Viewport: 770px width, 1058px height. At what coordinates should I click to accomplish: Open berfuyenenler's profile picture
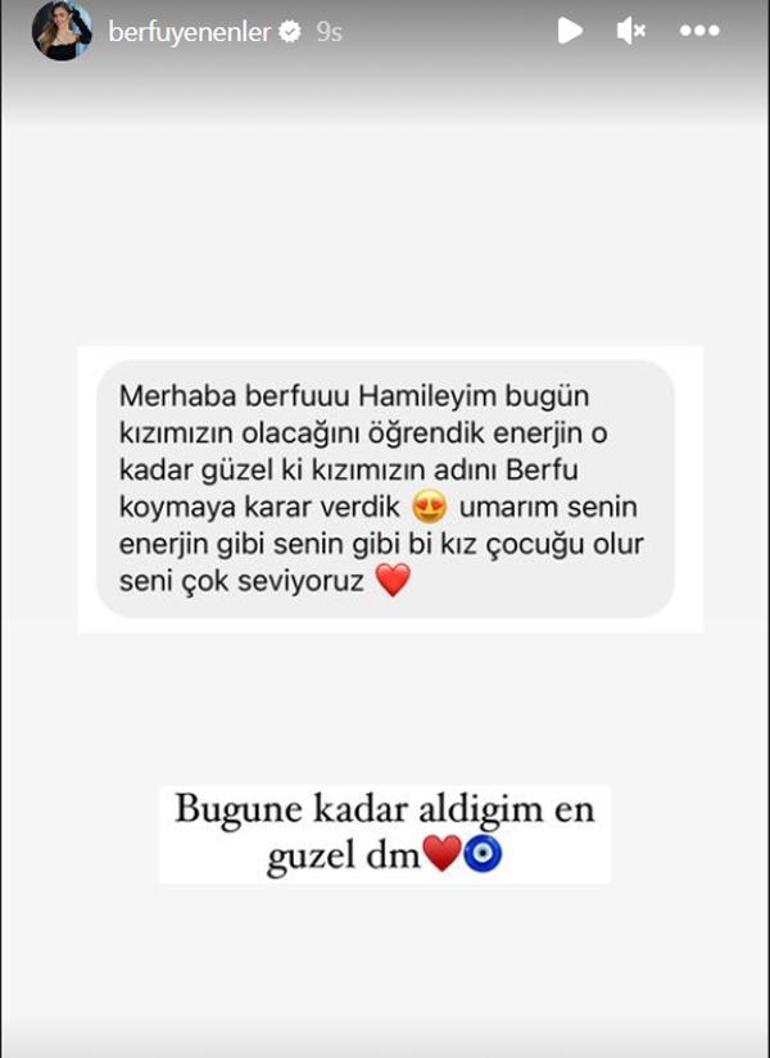click(x=62, y=31)
